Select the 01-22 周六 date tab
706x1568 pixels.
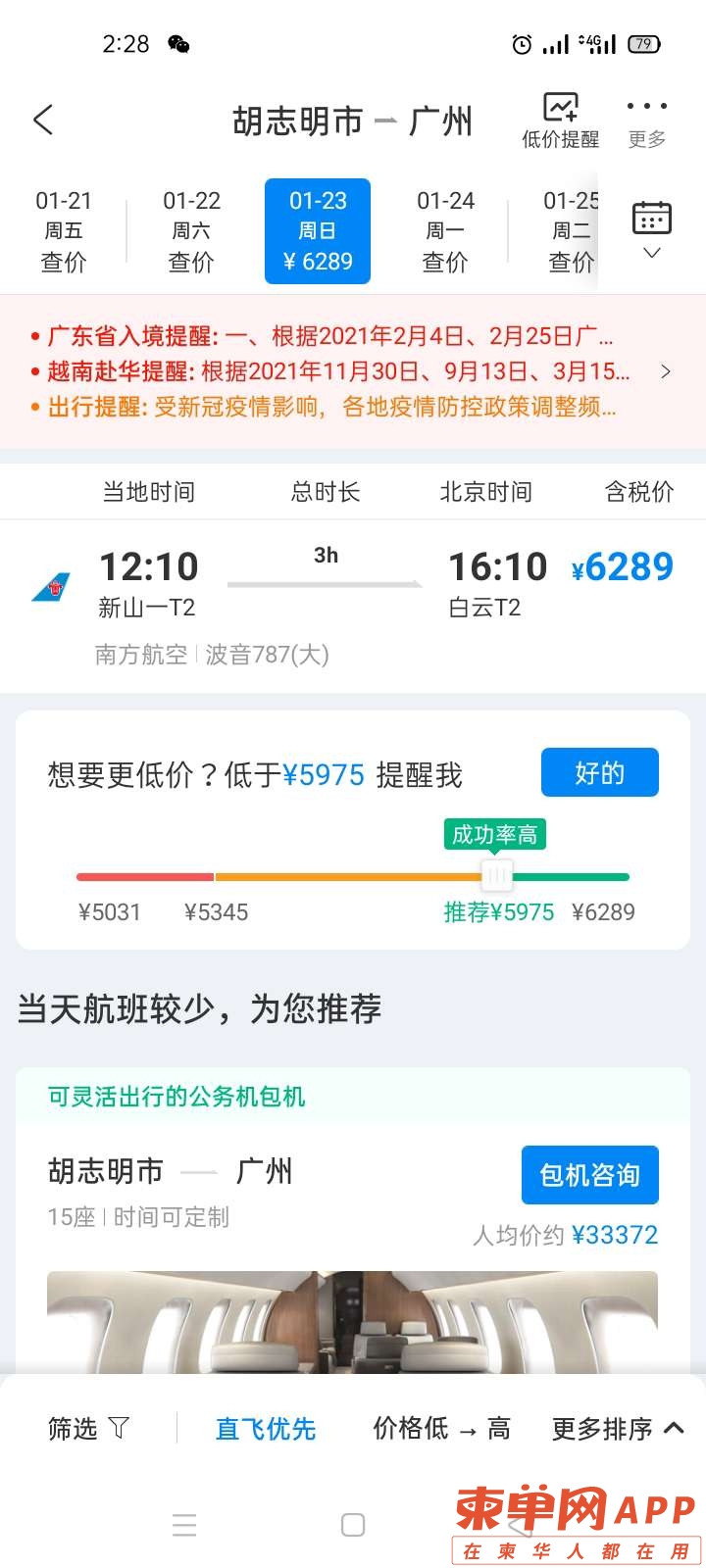(x=191, y=231)
